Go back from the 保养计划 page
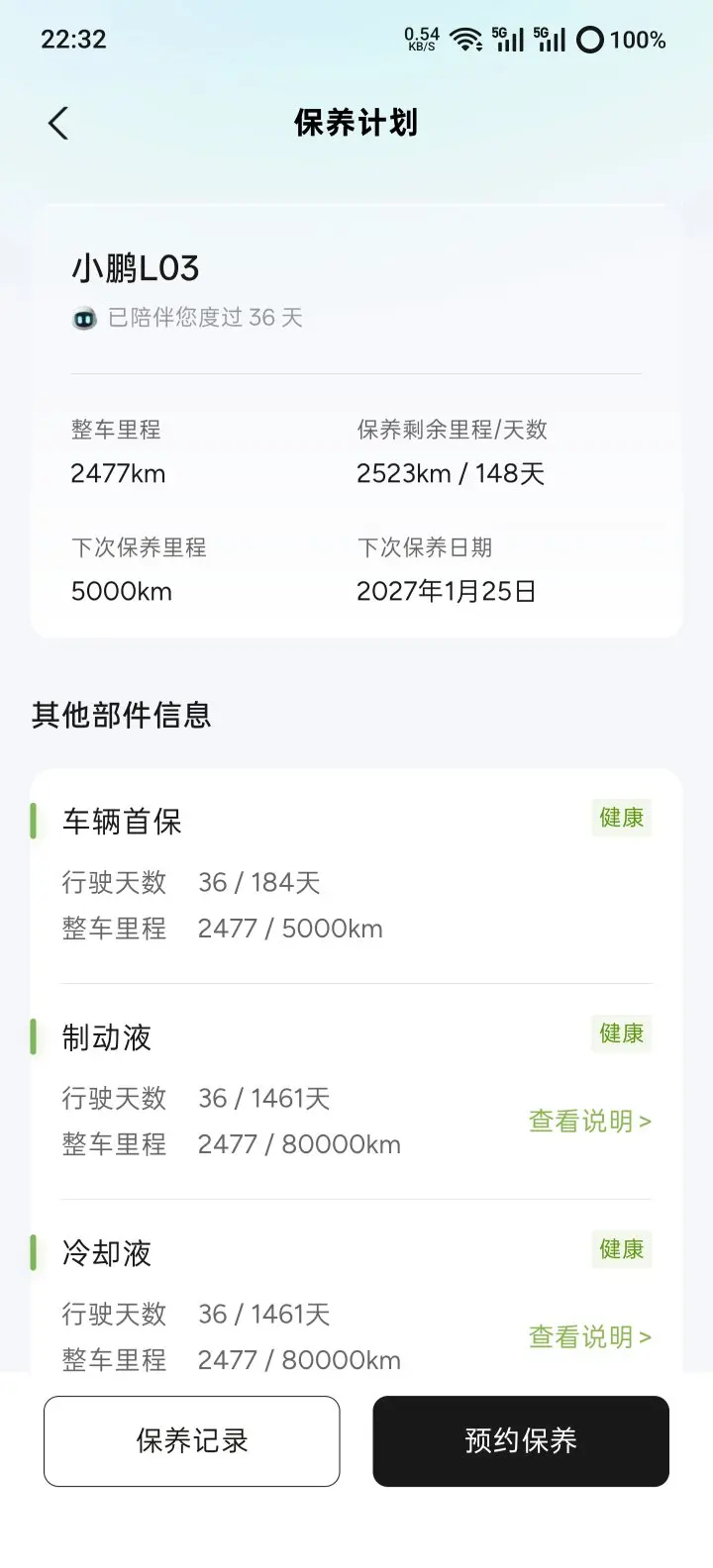This screenshot has height=1568, width=713. coord(58,124)
